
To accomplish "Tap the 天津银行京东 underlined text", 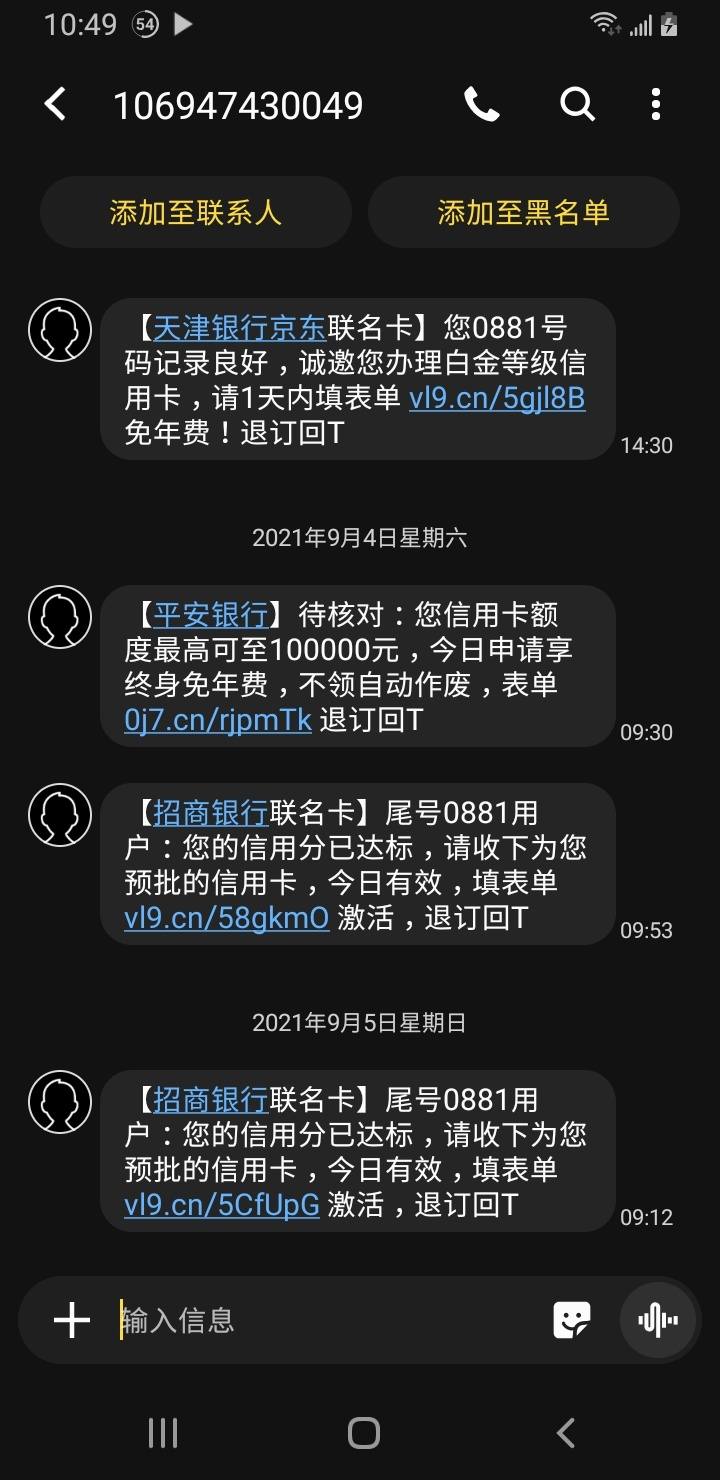I will pos(240,328).
